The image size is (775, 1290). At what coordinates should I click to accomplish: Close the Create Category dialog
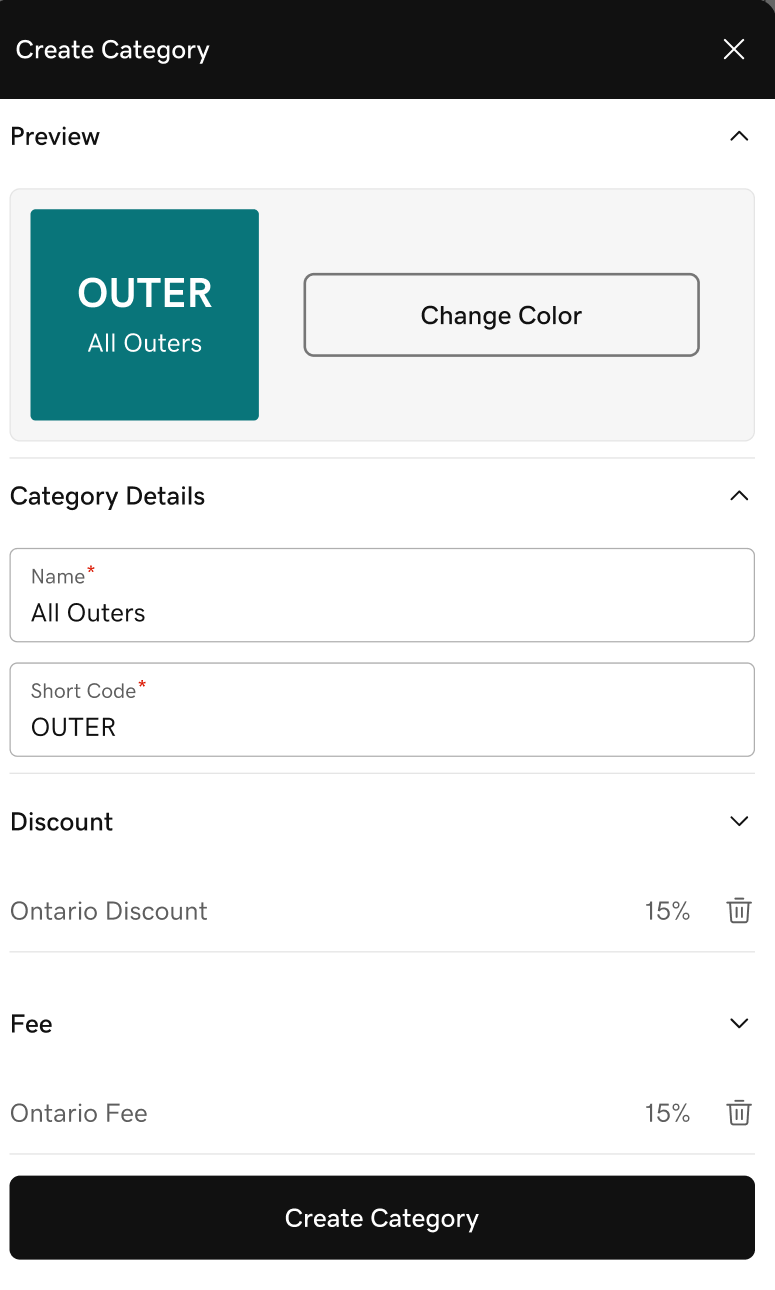pyautogui.click(x=733, y=49)
